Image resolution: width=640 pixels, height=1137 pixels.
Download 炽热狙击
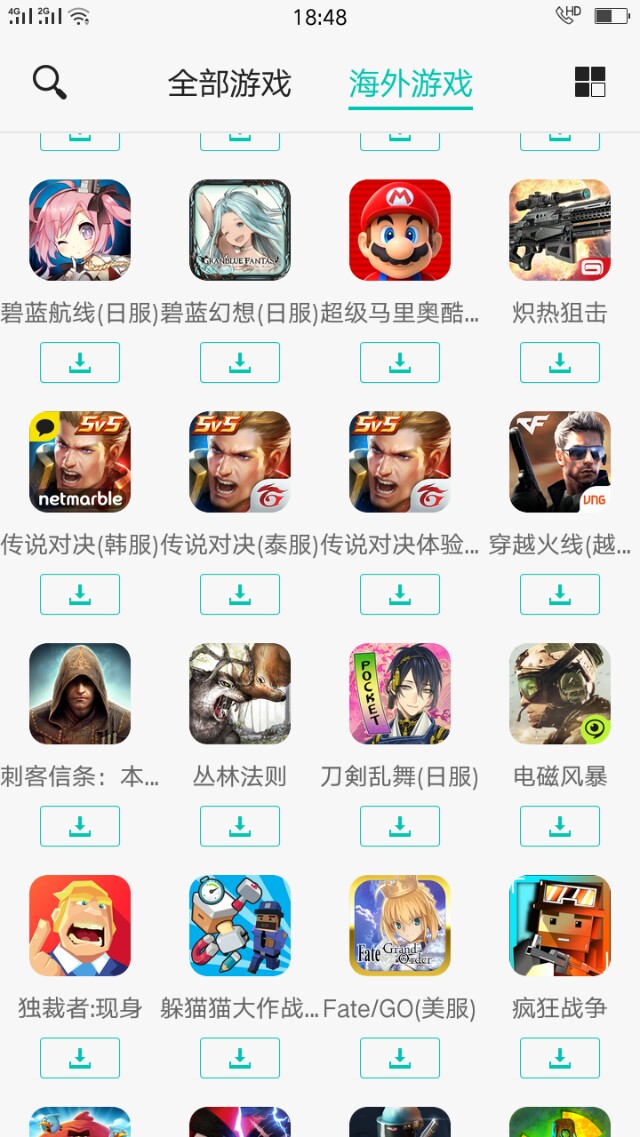(x=560, y=363)
